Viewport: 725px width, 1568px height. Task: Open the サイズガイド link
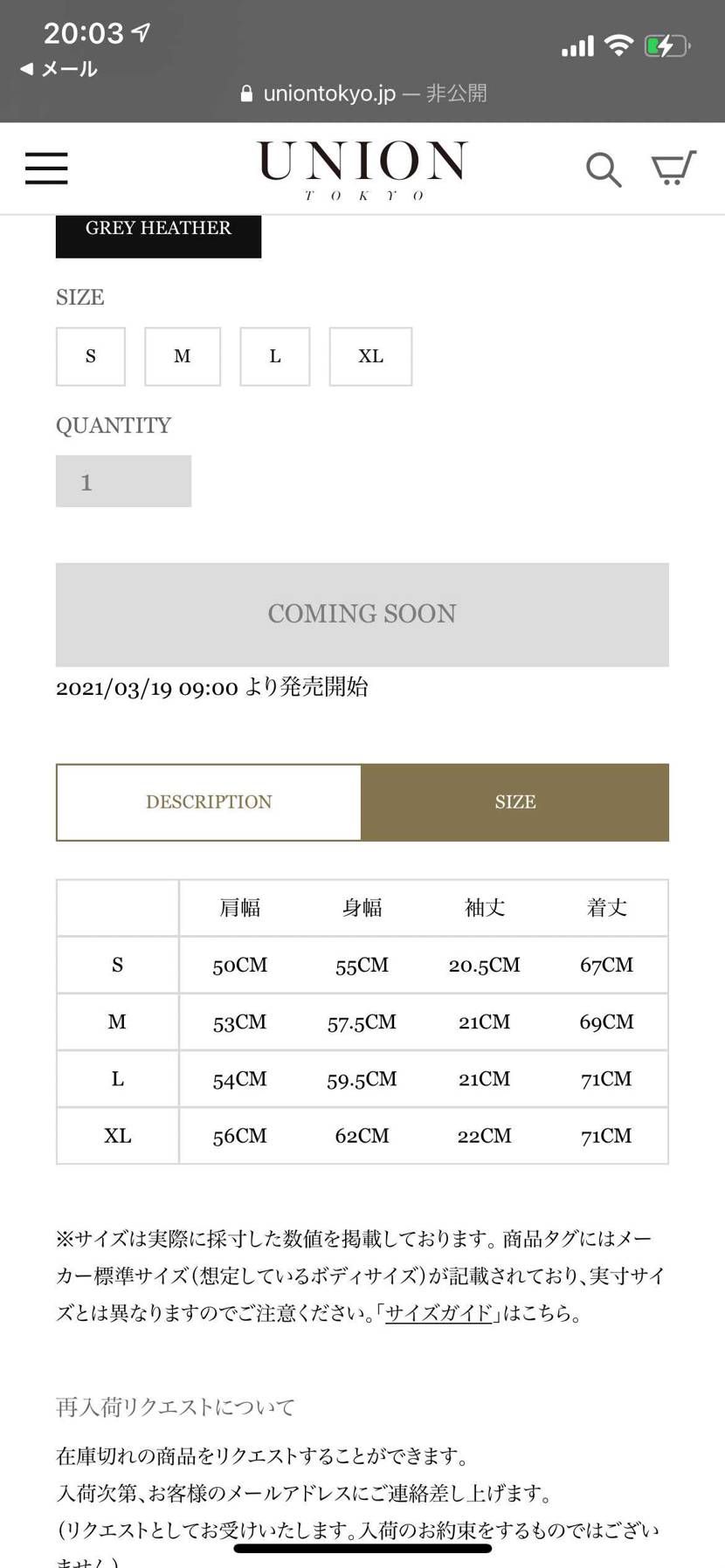[438, 1313]
